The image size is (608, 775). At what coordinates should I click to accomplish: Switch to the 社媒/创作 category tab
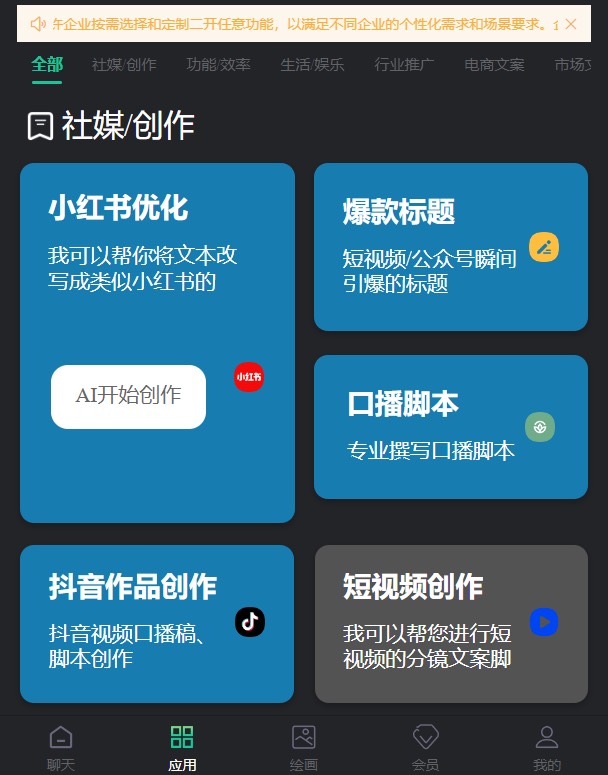click(x=124, y=65)
